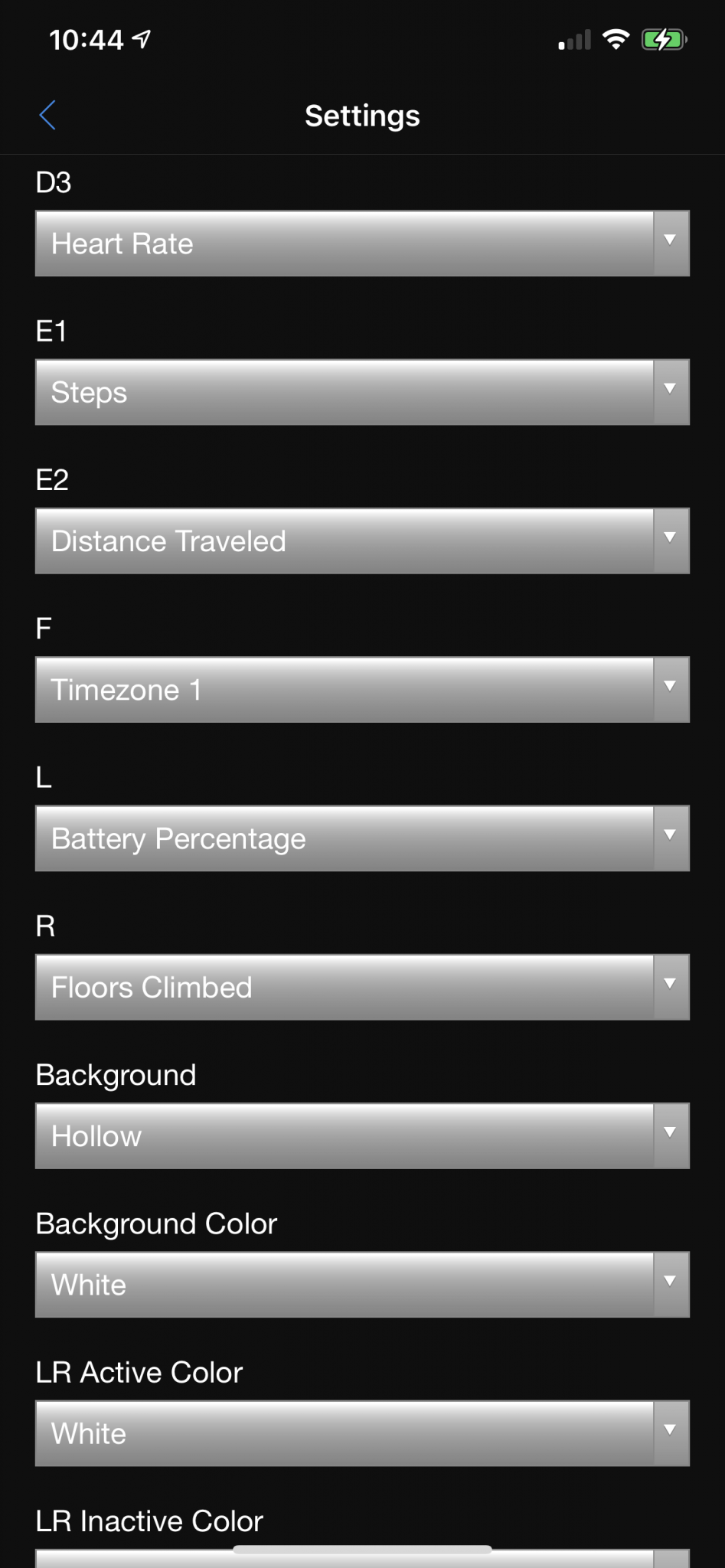
Task: Change the R Floors Climbed option
Action: tap(362, 987)
